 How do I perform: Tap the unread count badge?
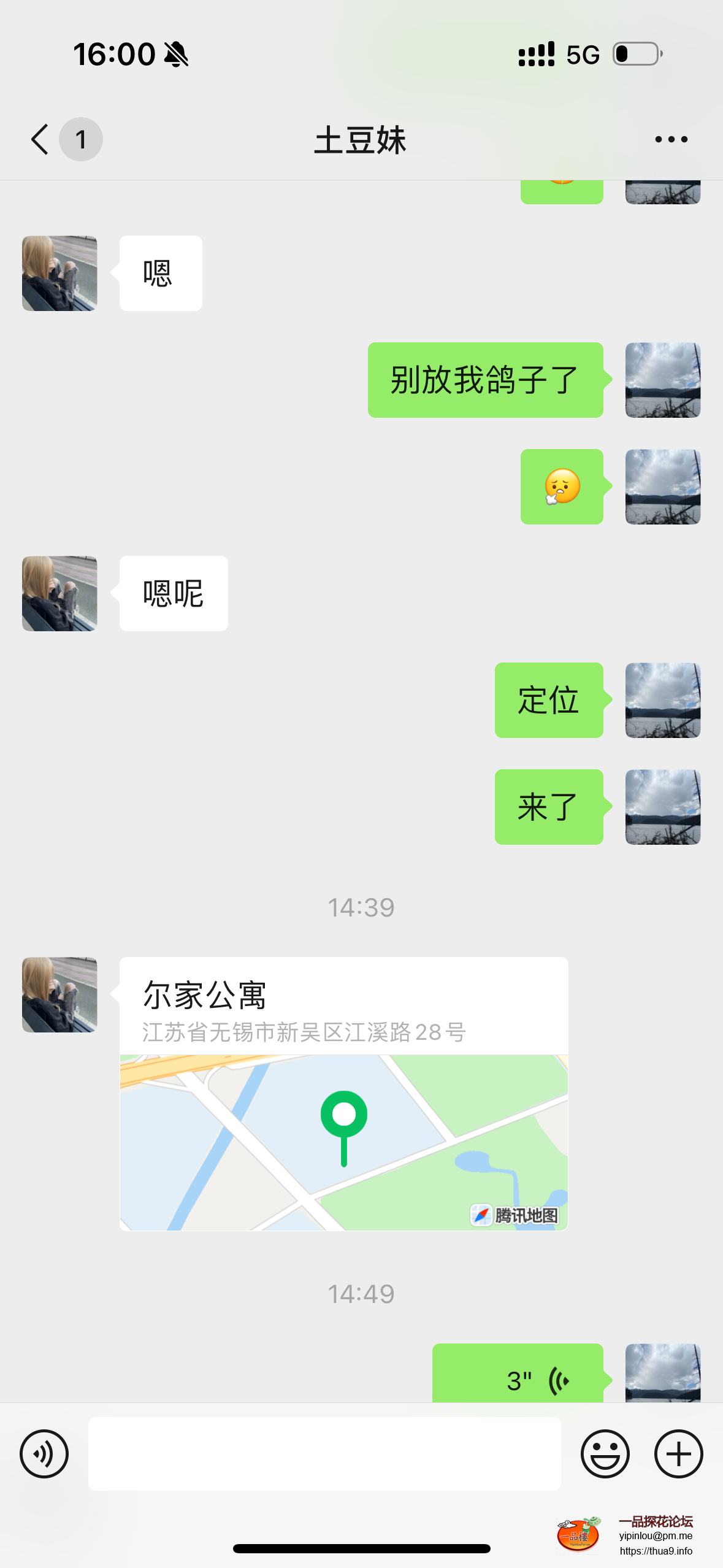[x=80, y=139]
